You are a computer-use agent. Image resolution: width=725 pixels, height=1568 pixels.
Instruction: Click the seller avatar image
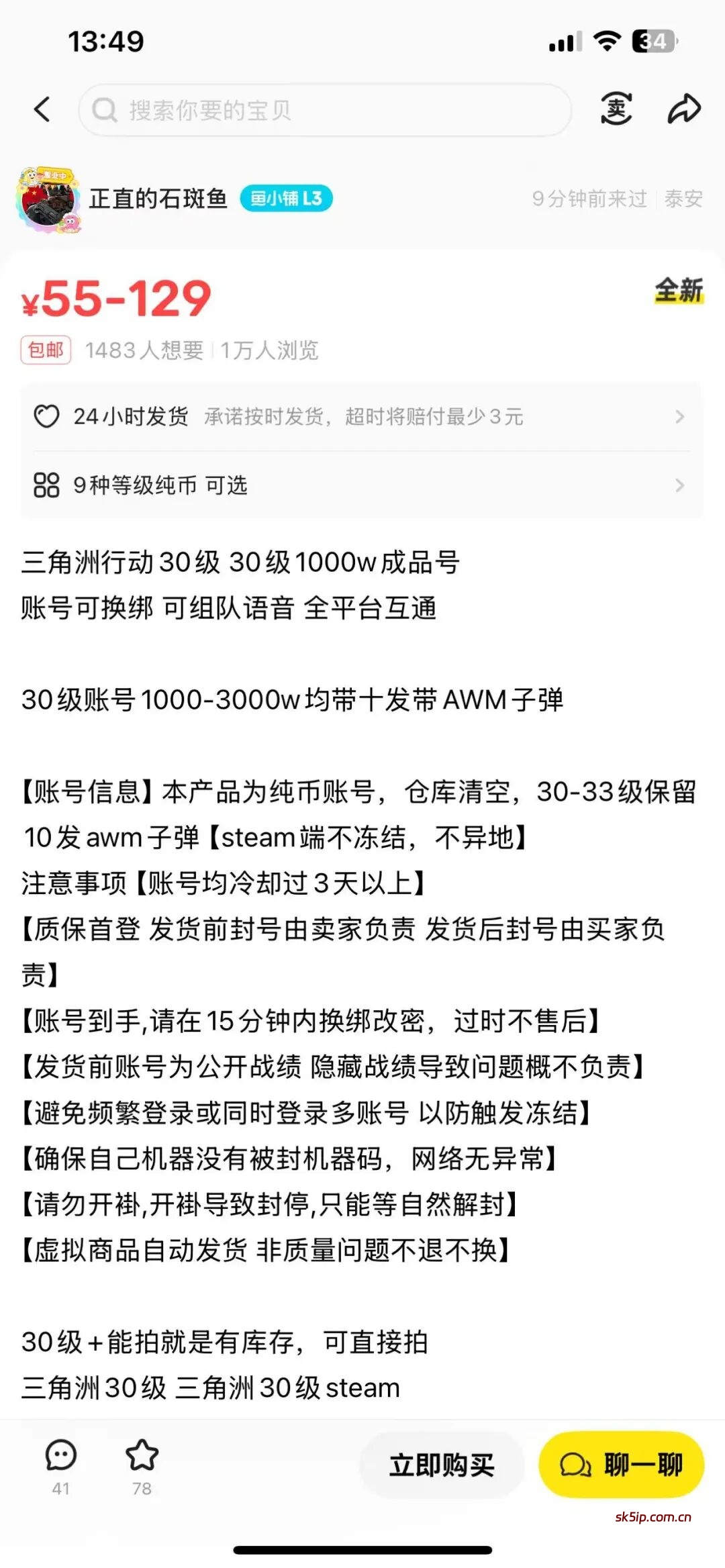47,199
